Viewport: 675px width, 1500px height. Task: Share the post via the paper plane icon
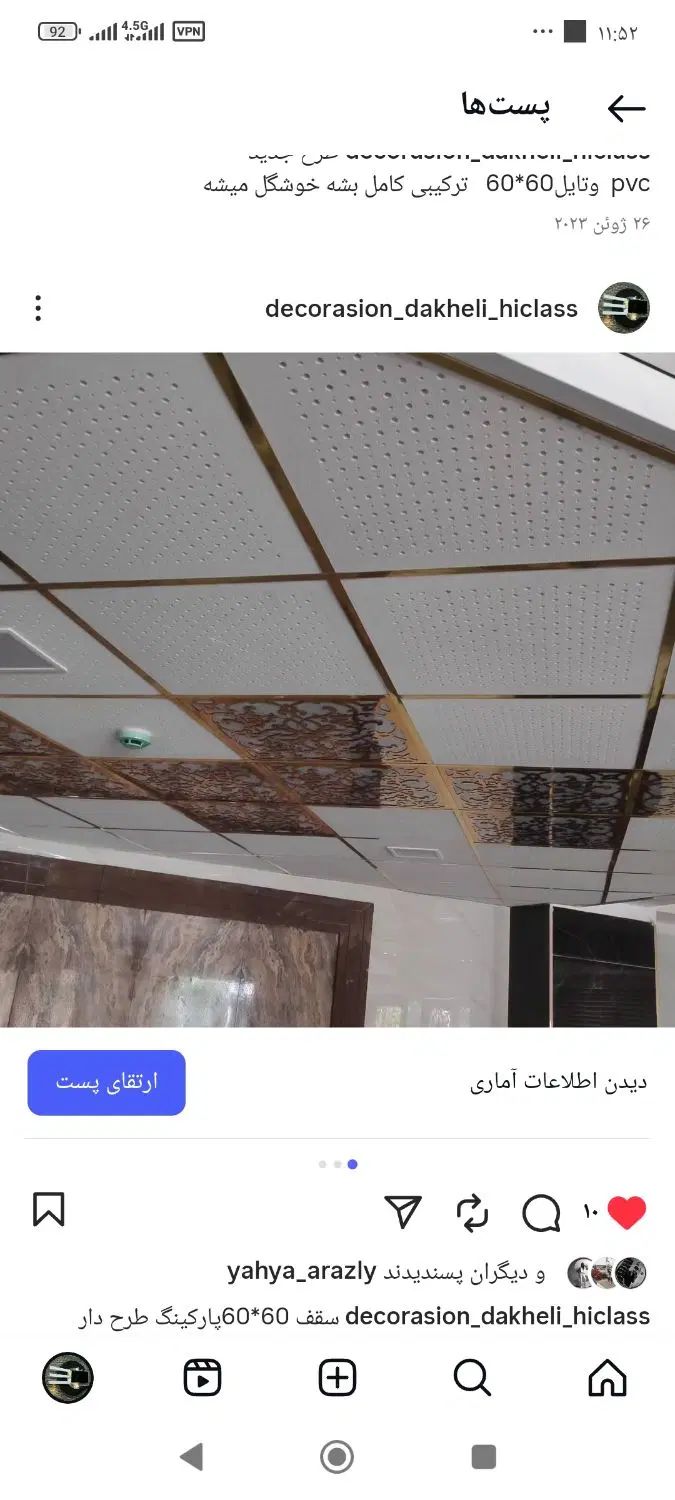coord(403,1212)
